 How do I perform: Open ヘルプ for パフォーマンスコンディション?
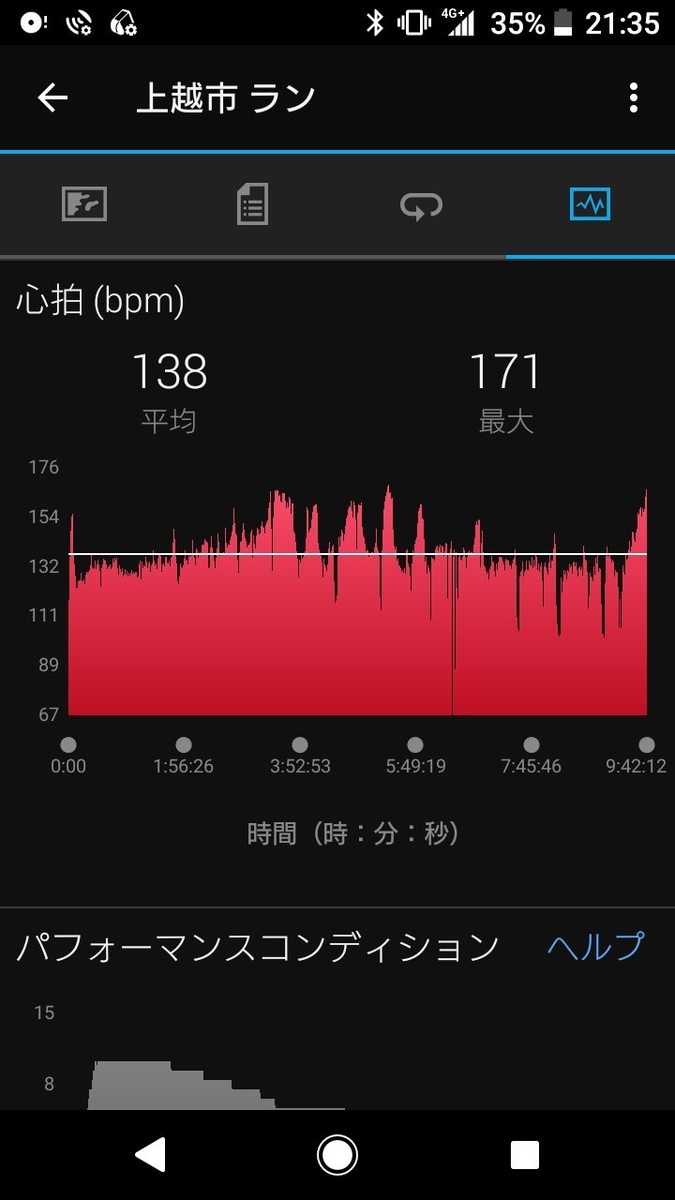[595, 946]
